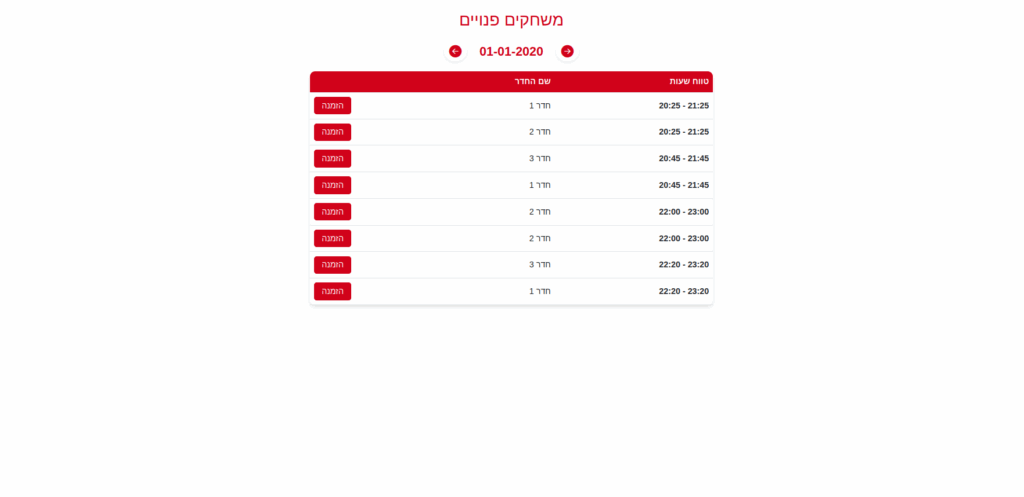The image size is (1024, 497).
Task: Order חדר 3 at 22:20 - 23:20
Action: tap(332, 264)
